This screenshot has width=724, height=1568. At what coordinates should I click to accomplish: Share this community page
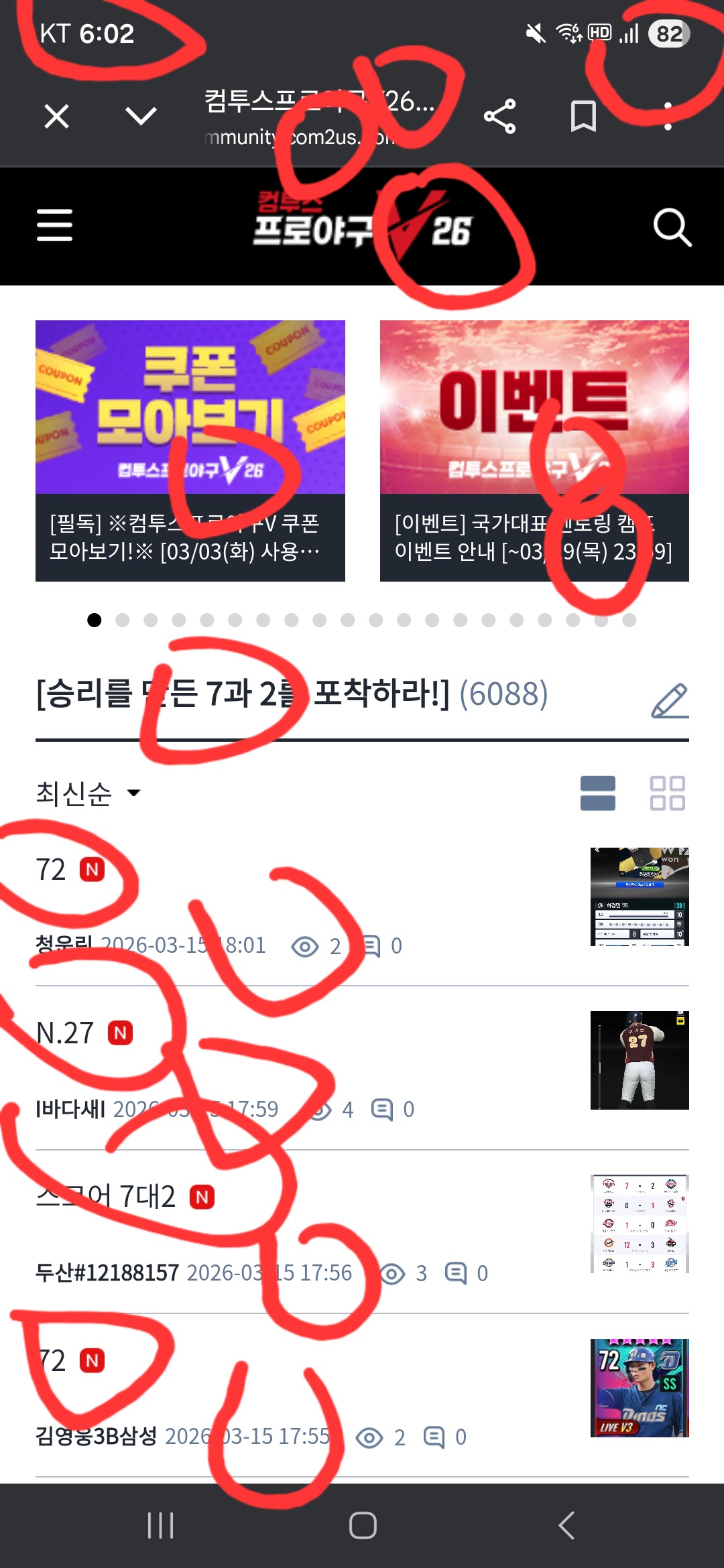point(500,117)
